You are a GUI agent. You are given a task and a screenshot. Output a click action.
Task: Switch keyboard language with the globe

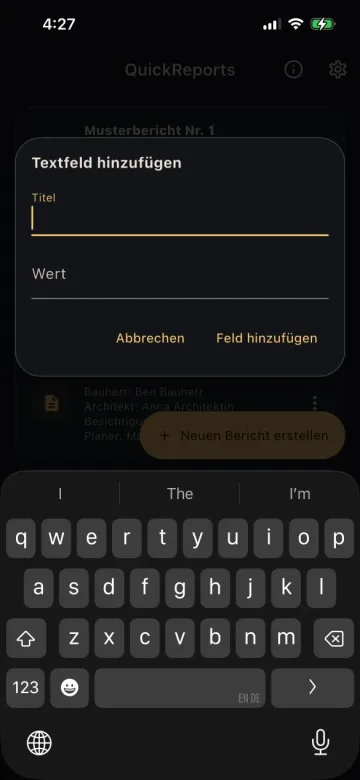point(39,743)
